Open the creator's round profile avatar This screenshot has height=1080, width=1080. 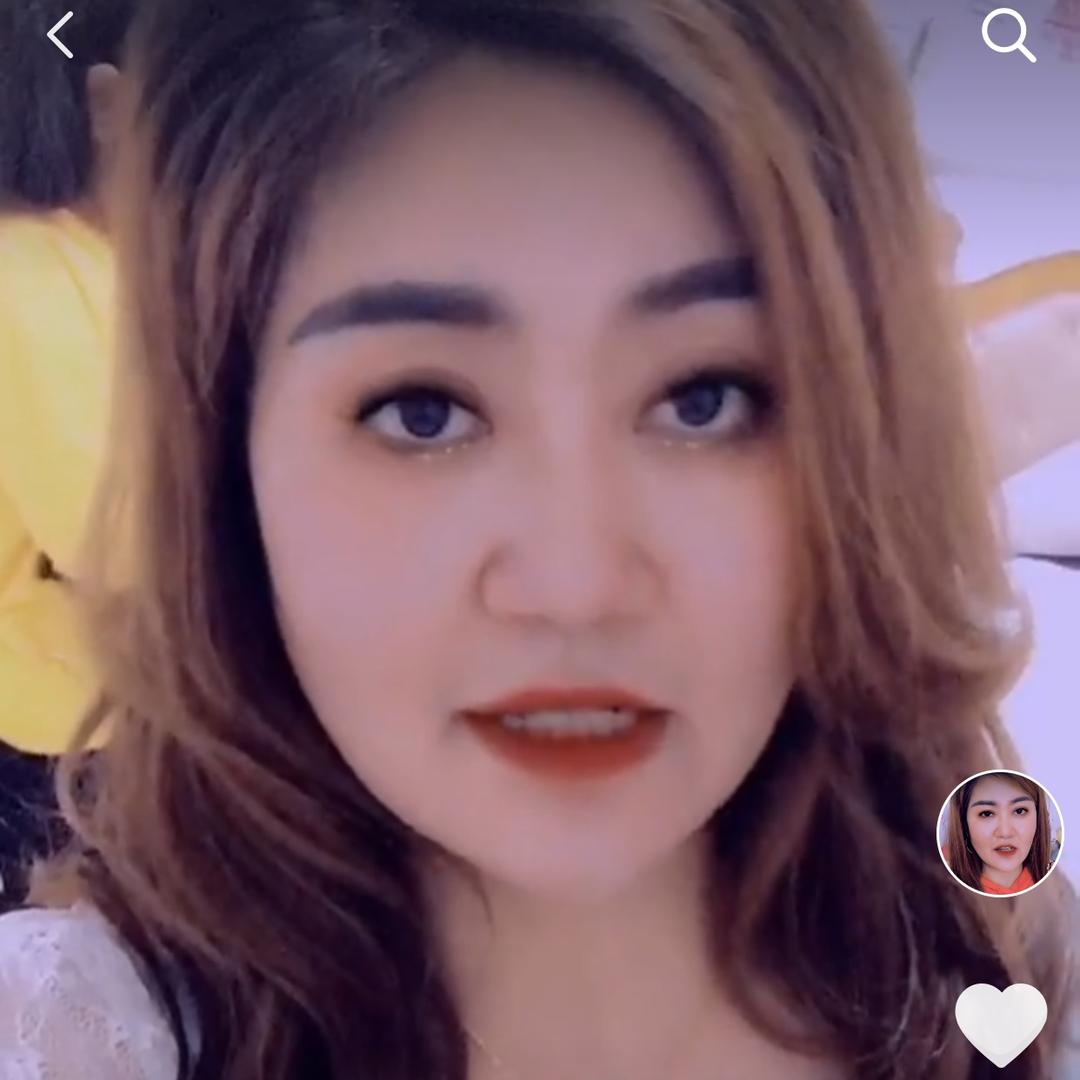(x=1000, y=833)
